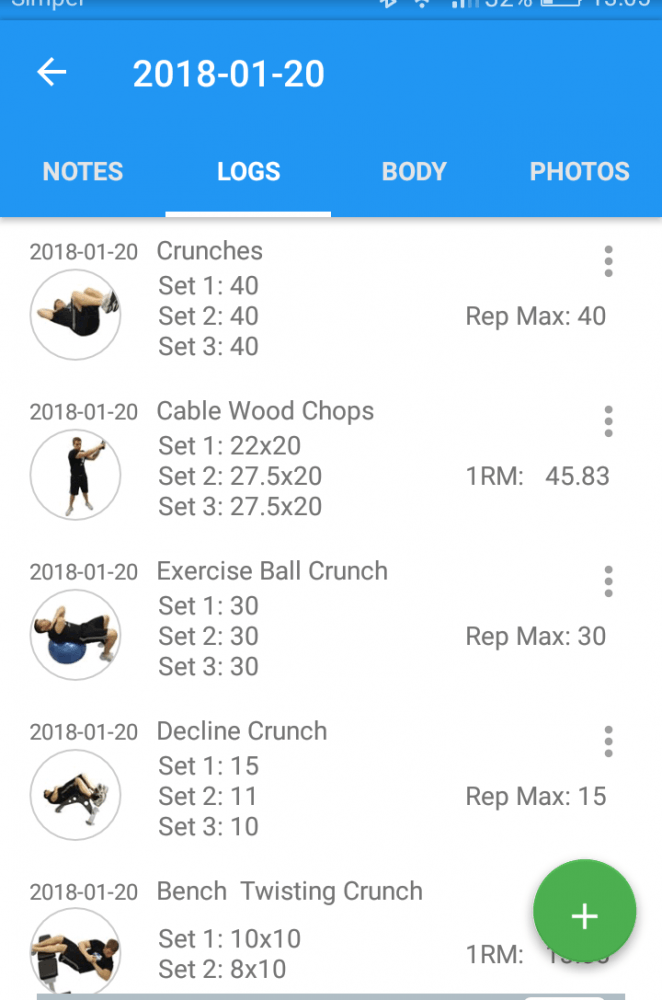Screen dimensions: 662x1000
Task: Switch to the NOTES tab
Action: point(83,172)
